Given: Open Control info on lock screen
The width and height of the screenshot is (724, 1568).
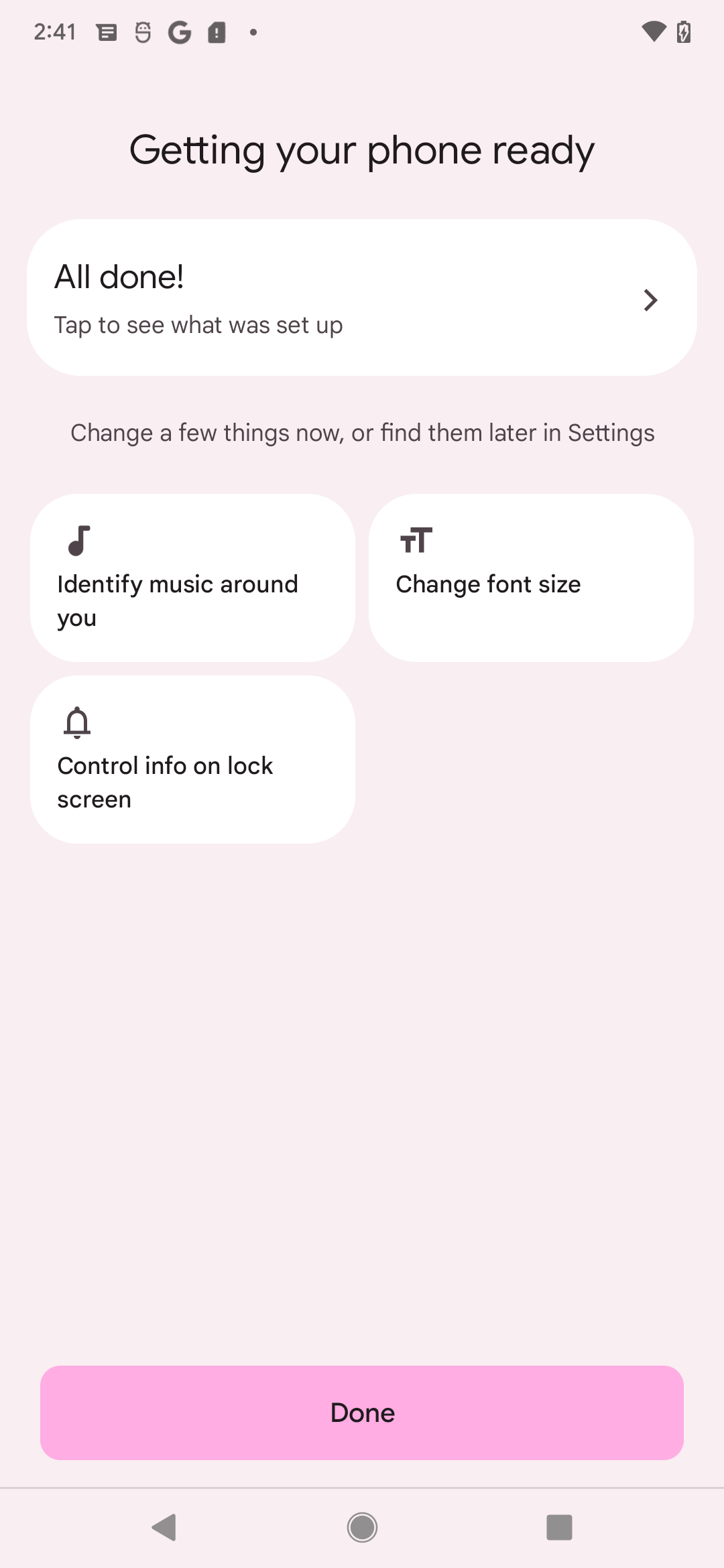Looking at the screenshot, I should (192, 759).
